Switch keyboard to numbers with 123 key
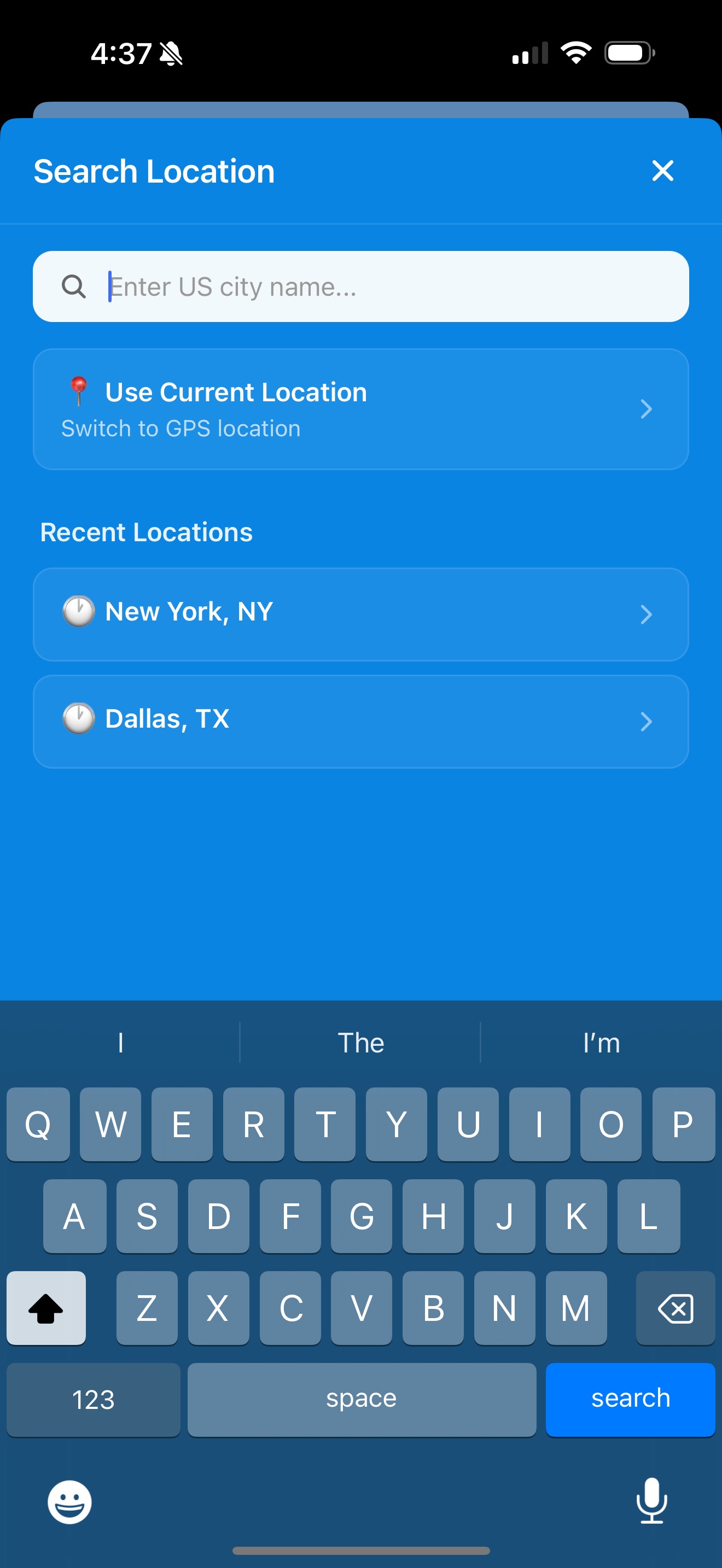This screenshot has width=722, height=1568. [x=93, y=1399]
